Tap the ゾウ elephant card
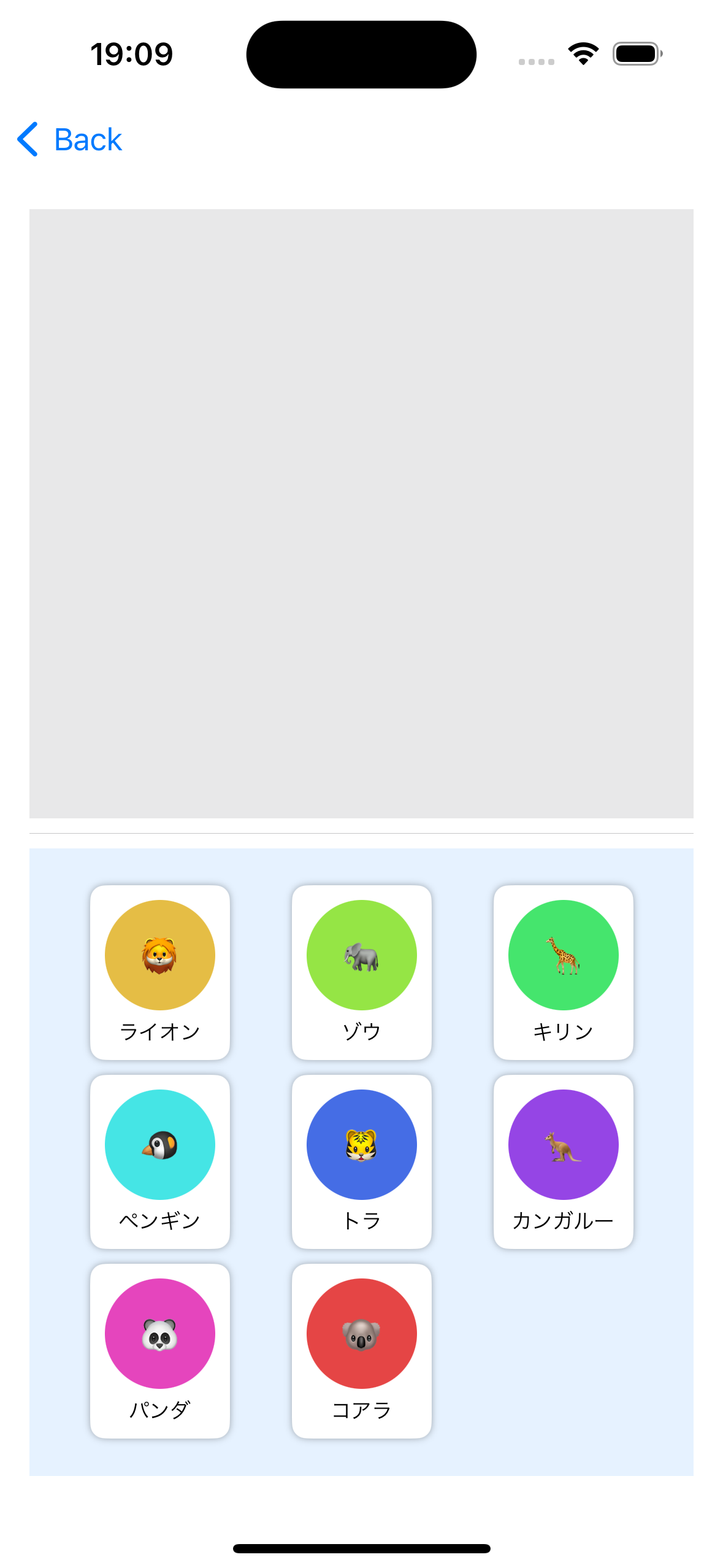The height and width of the screenshot is (1568, 723). click(x=361, y=972)
